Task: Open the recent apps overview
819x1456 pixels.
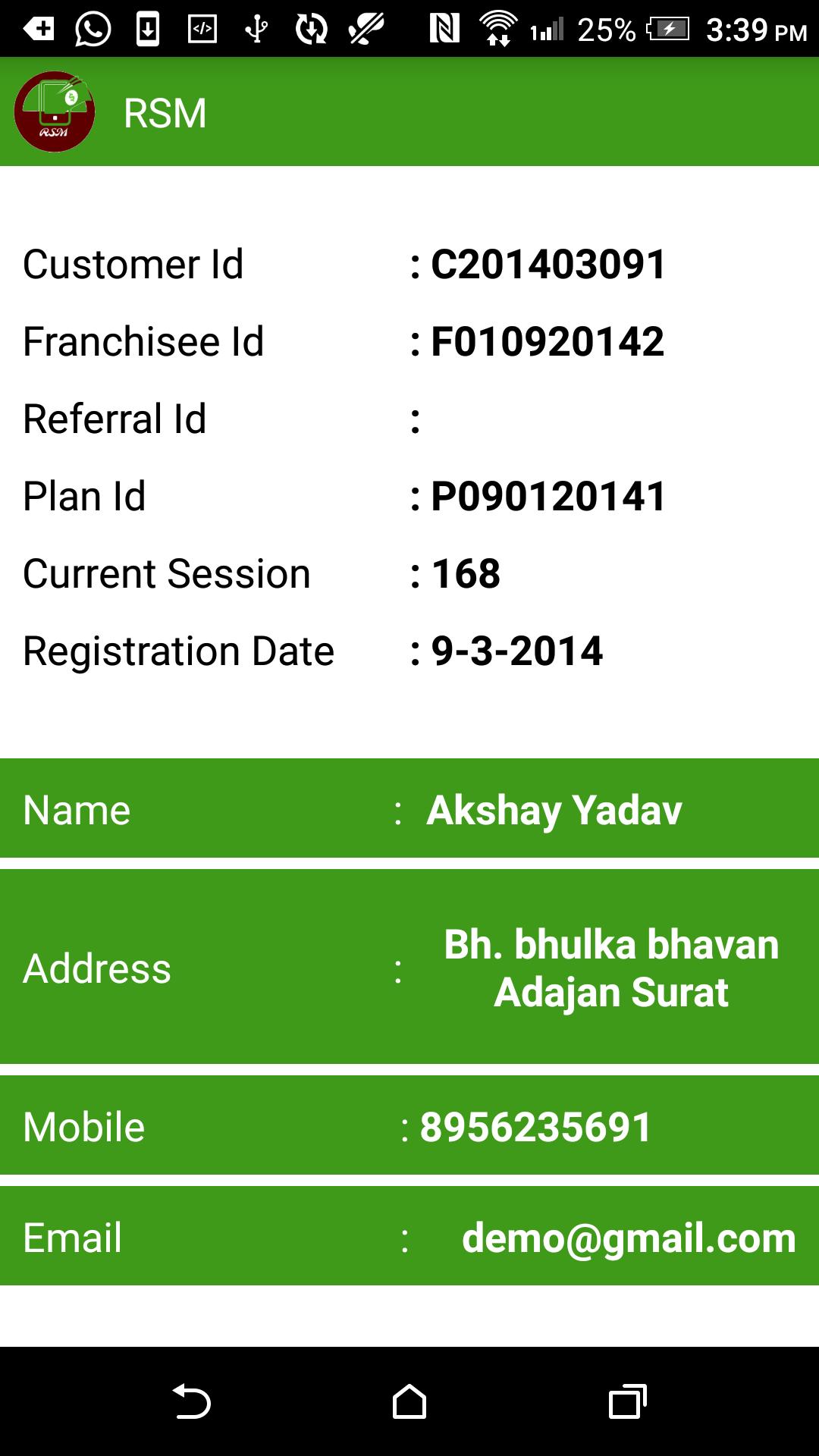Action: 627,1401
